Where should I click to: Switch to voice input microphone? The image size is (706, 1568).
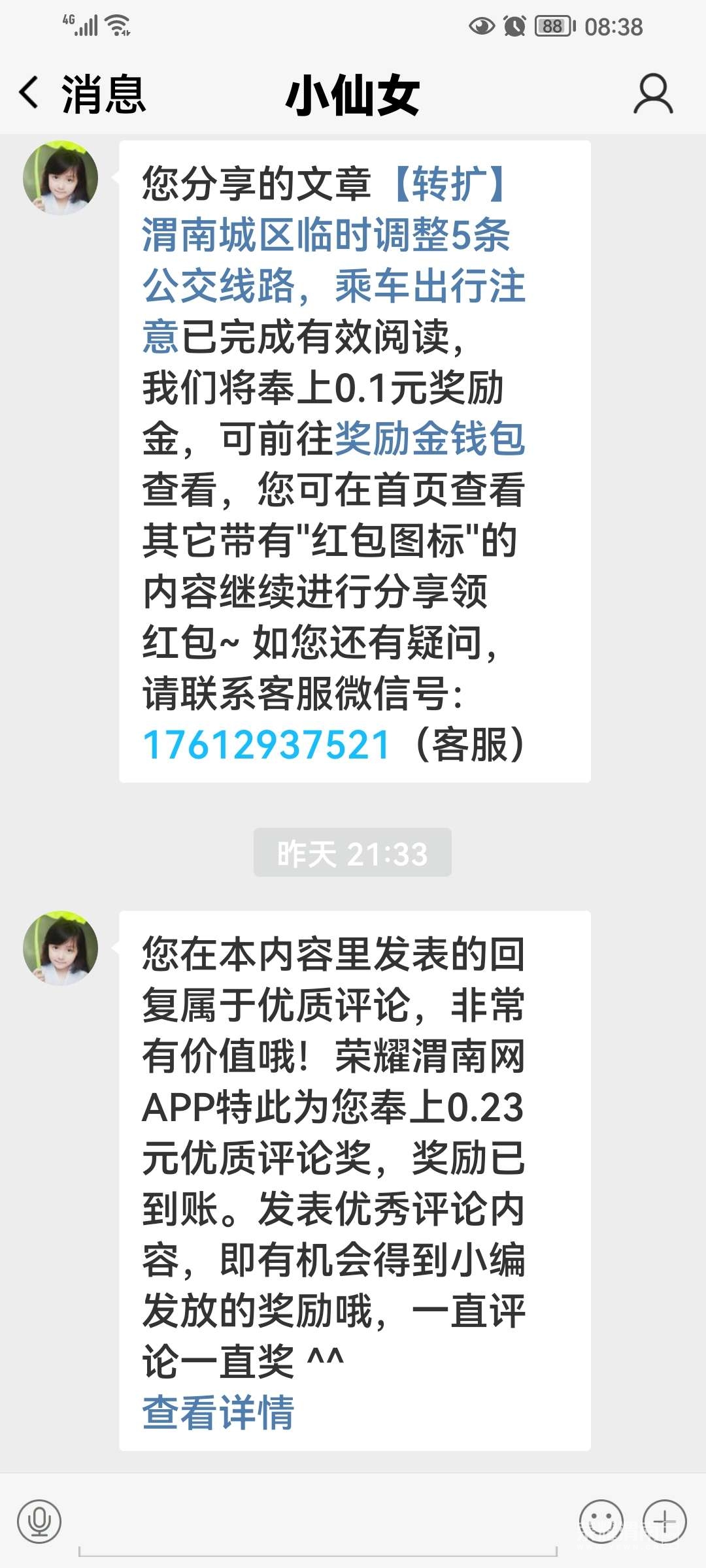click(x=39, y=1521)
